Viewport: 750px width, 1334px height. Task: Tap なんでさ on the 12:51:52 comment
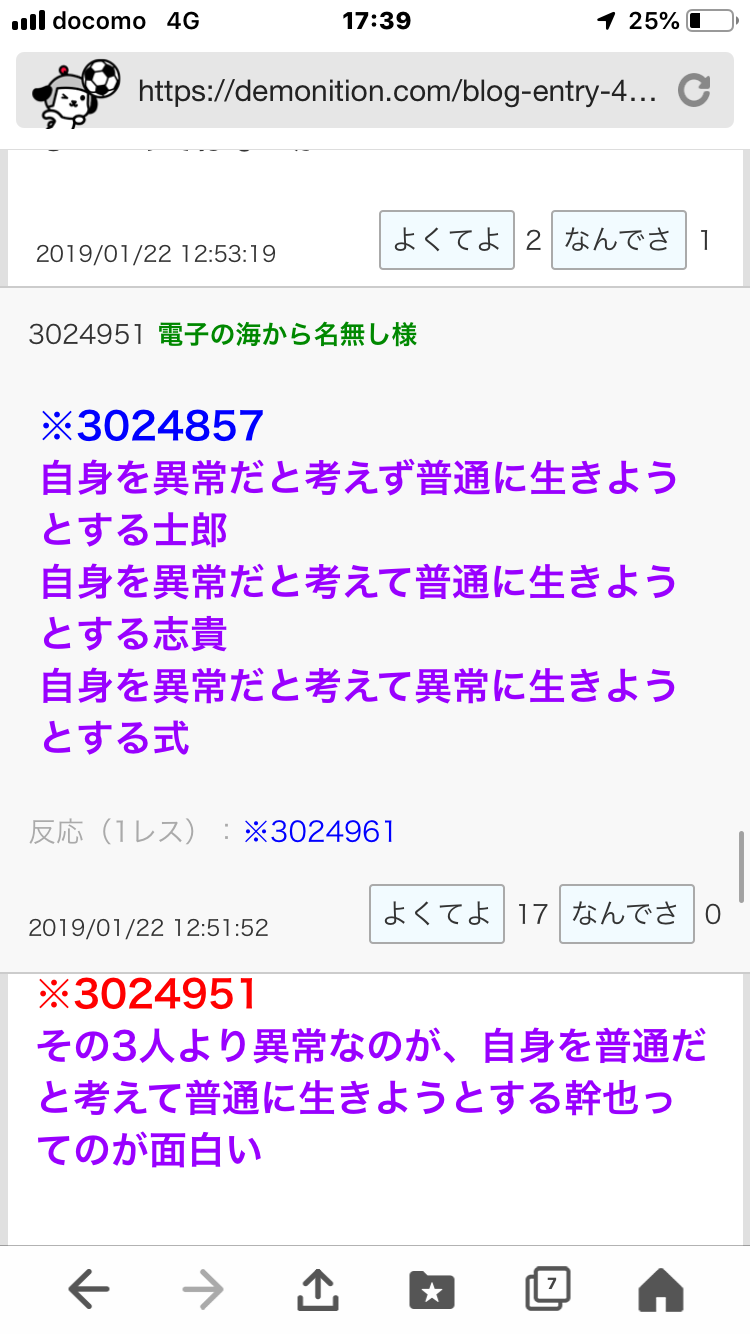(x=626, y=913)
